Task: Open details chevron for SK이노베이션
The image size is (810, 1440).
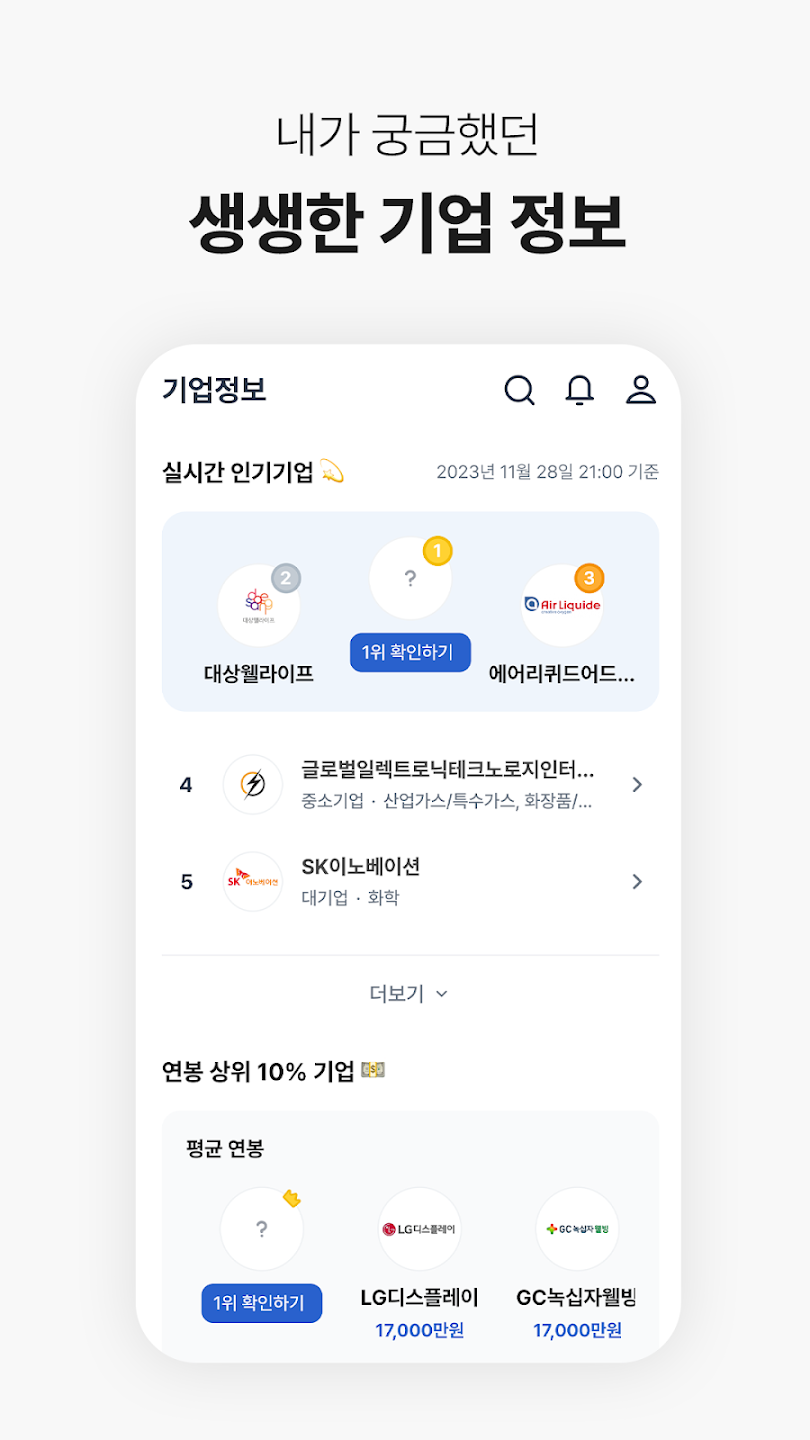Action: [x=637, y=881]
